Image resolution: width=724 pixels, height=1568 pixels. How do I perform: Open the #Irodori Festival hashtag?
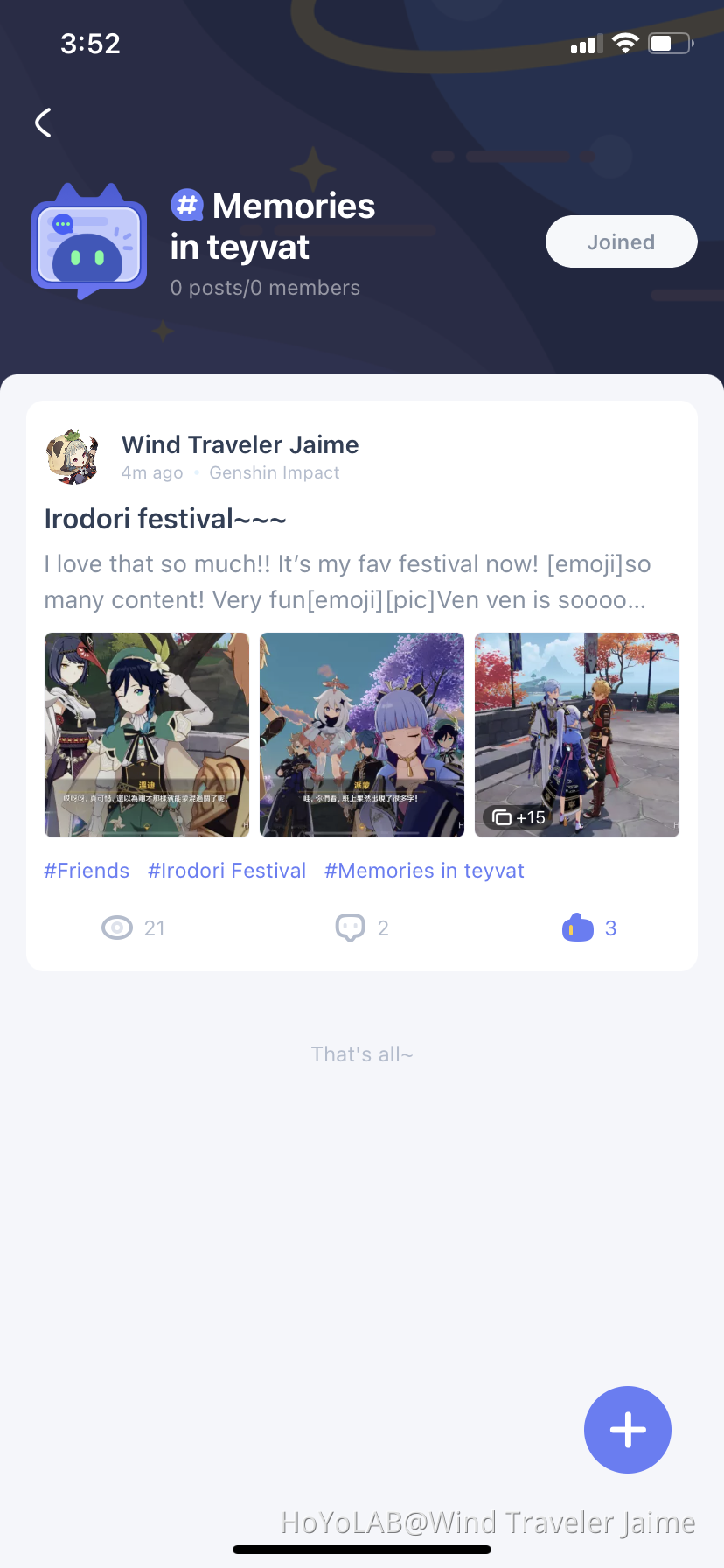click(x=227, y=871)
